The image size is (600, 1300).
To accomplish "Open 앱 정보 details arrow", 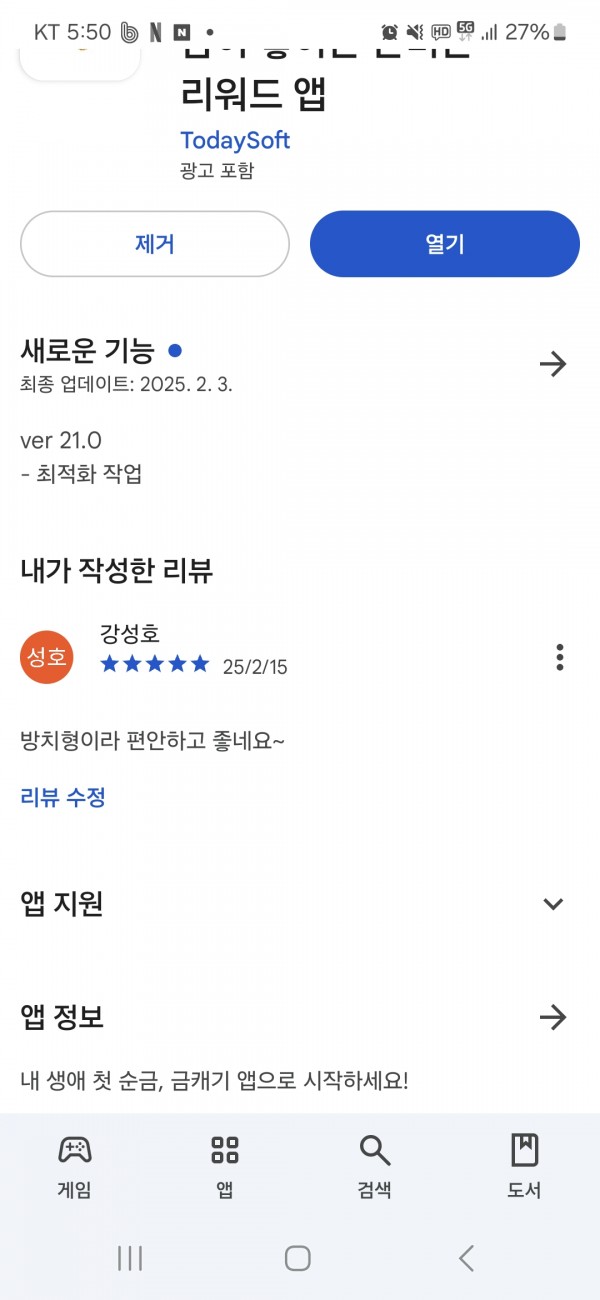I will (553, 1018).
